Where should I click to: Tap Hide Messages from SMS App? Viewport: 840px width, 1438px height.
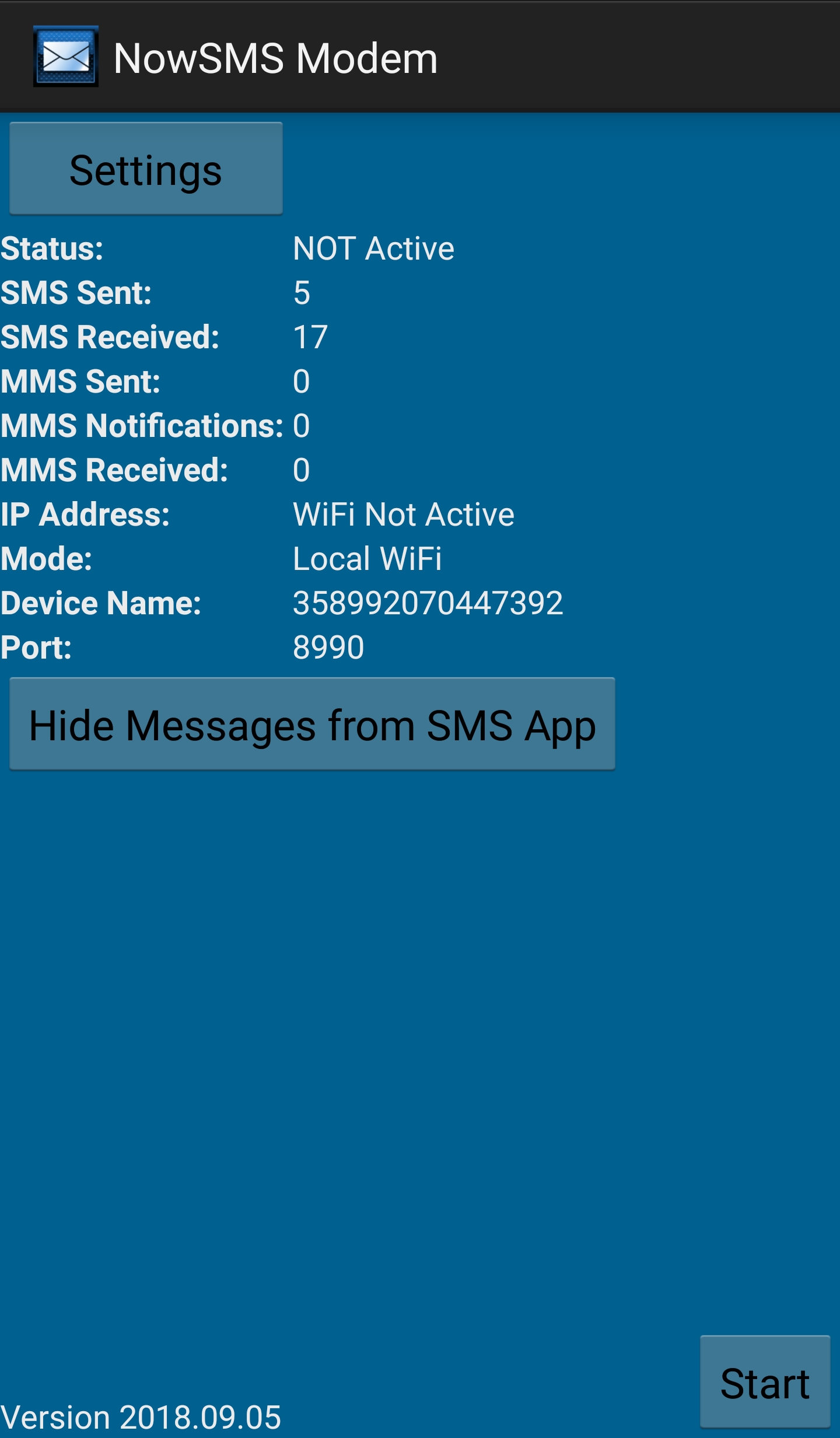[x=312, y=725]
